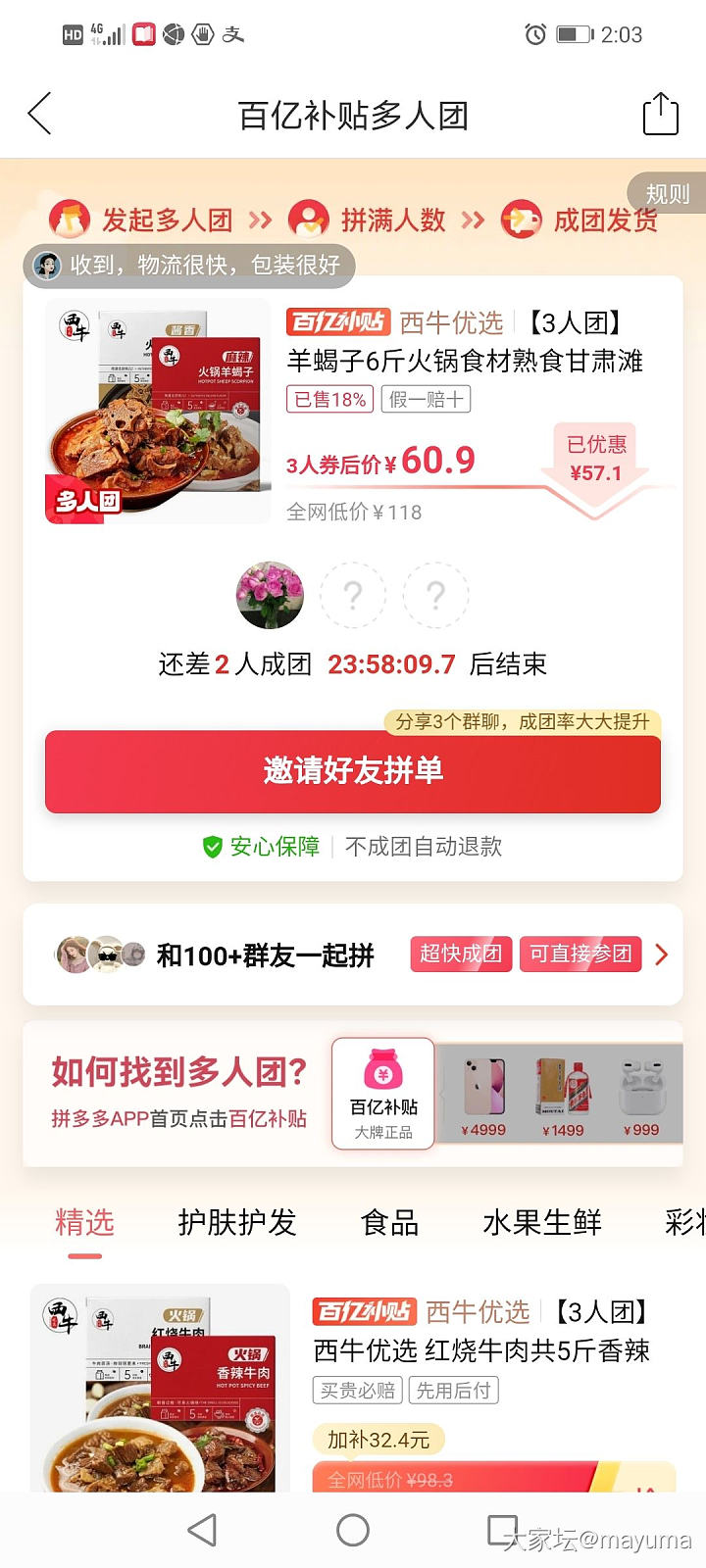This screenshot has width=706, height=1568.
Task: View the ¥999 AirPods deal
Action: 640,1096
